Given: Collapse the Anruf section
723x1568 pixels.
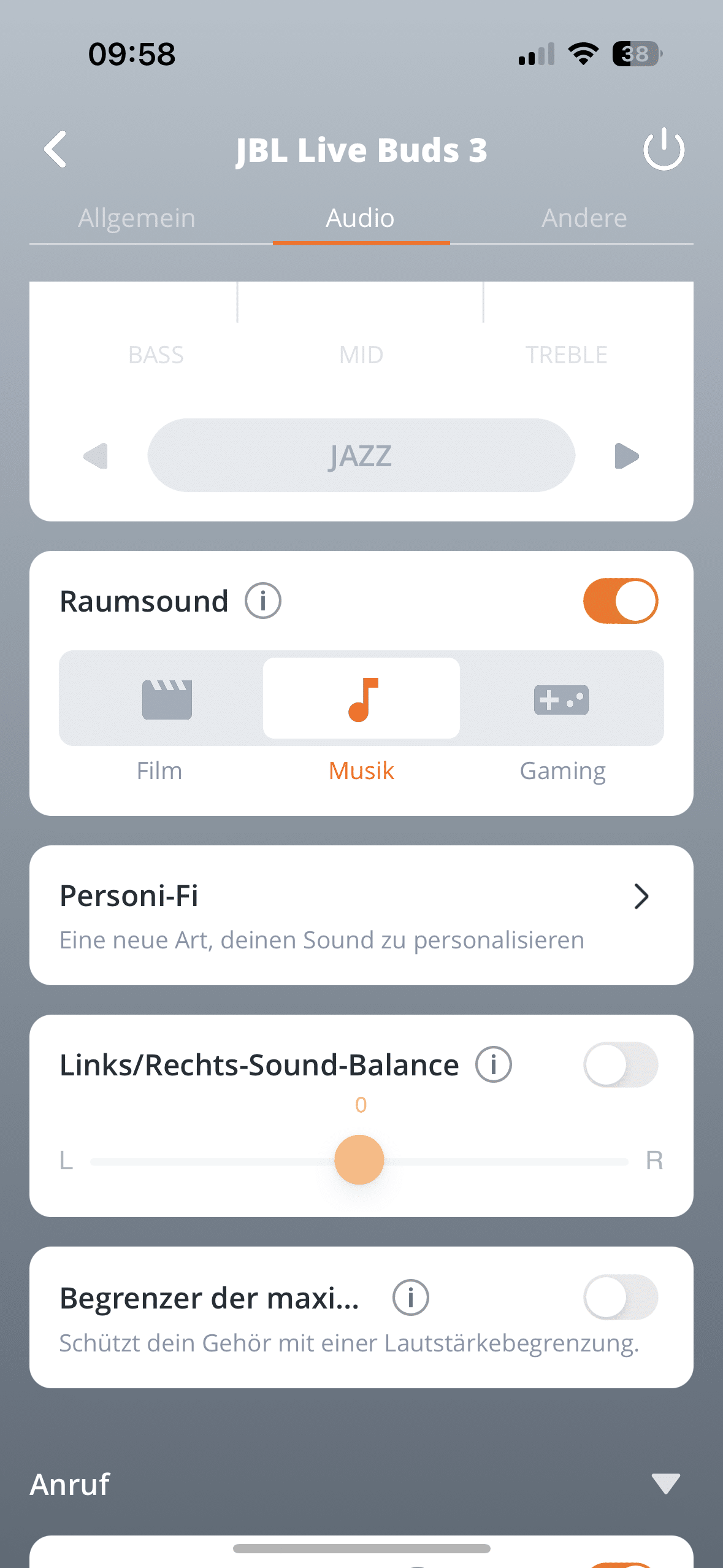Looking at the screenshot, I should (x=665, y=1484).
